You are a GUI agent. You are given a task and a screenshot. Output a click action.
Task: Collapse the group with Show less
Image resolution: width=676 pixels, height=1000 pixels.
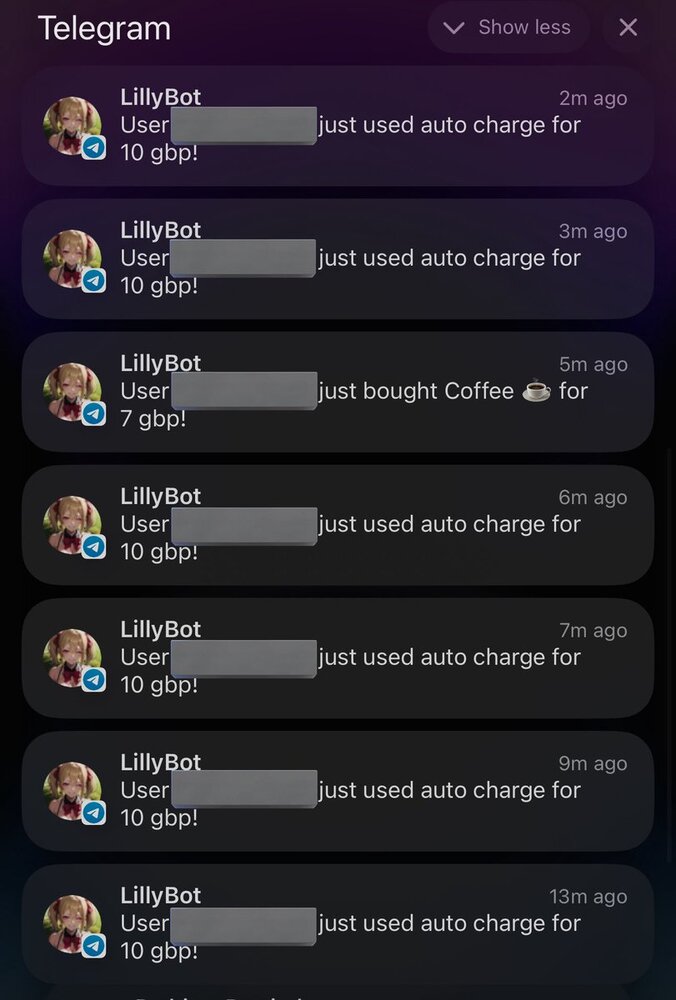508,28
